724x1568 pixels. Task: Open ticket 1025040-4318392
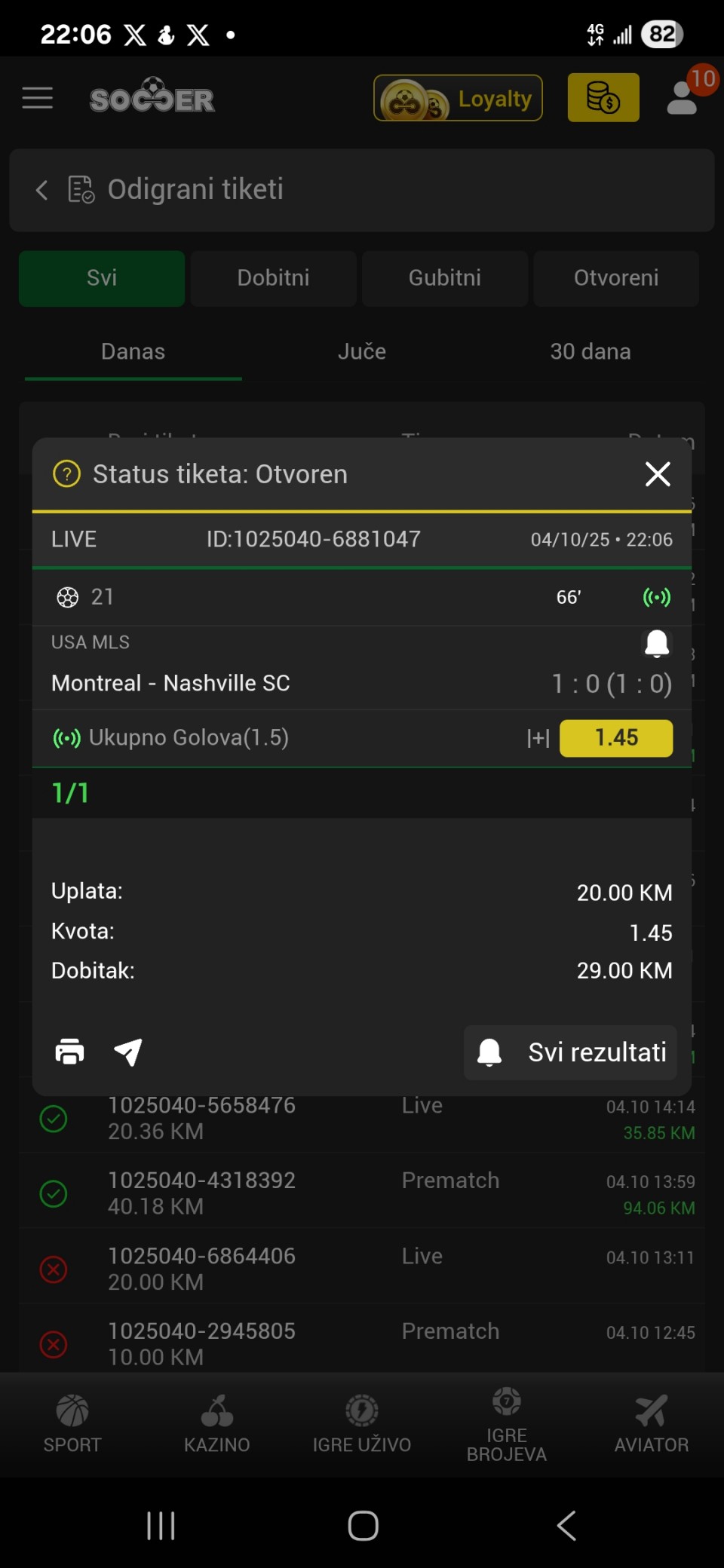point(201,1193)
